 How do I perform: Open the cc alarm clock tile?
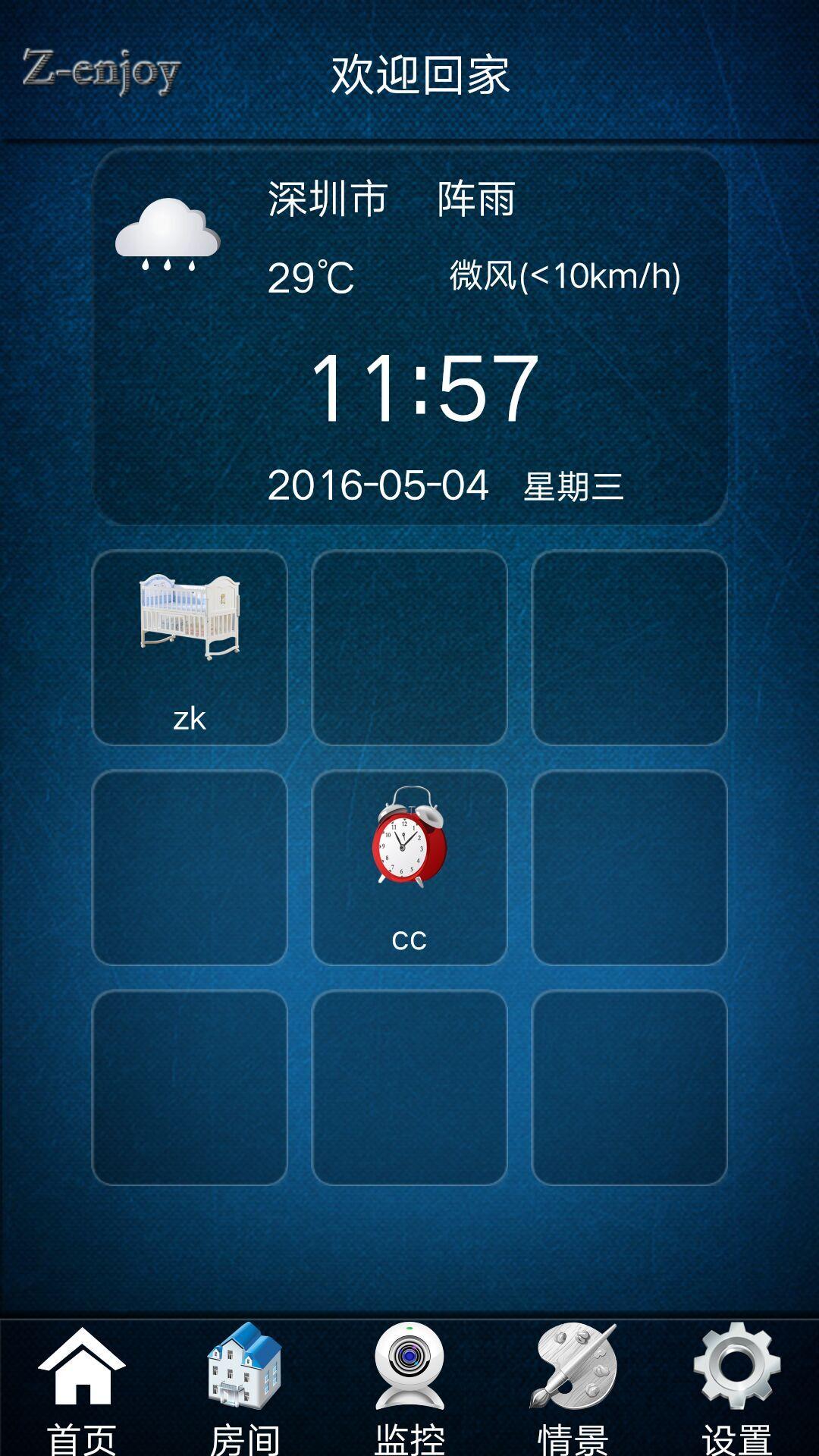409,868
